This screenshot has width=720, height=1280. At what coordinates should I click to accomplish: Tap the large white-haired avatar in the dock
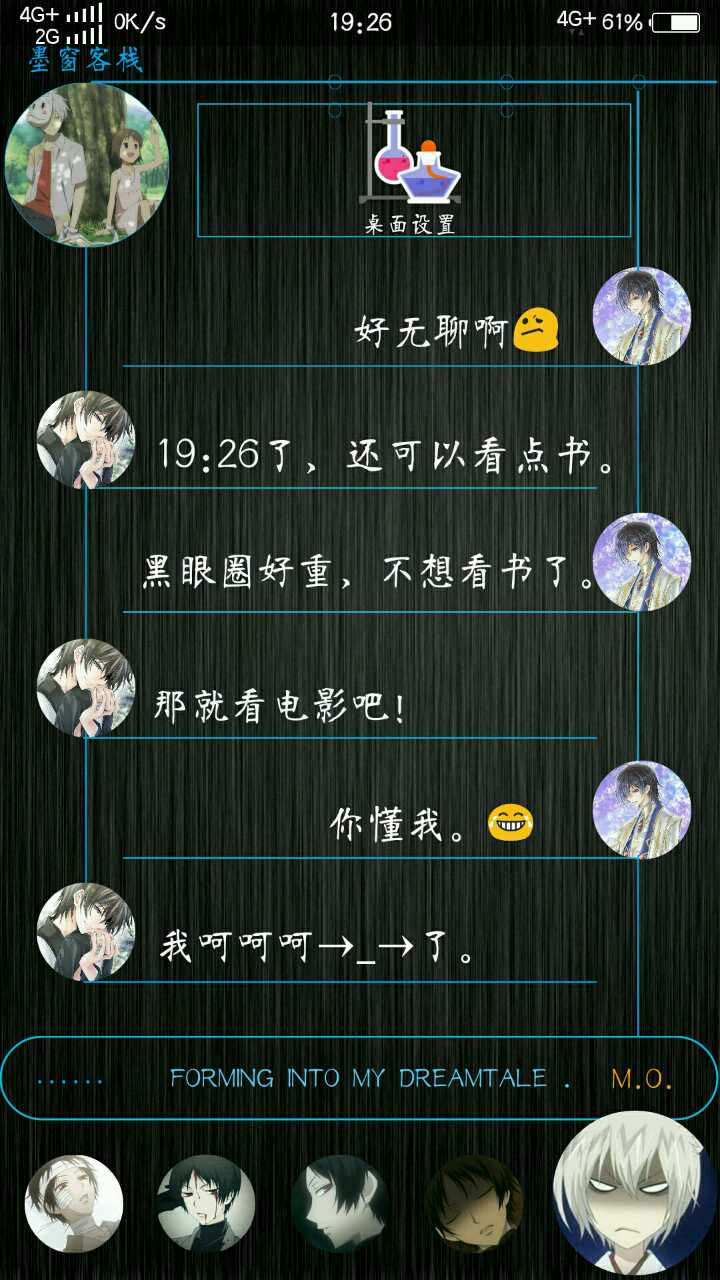635,1192
